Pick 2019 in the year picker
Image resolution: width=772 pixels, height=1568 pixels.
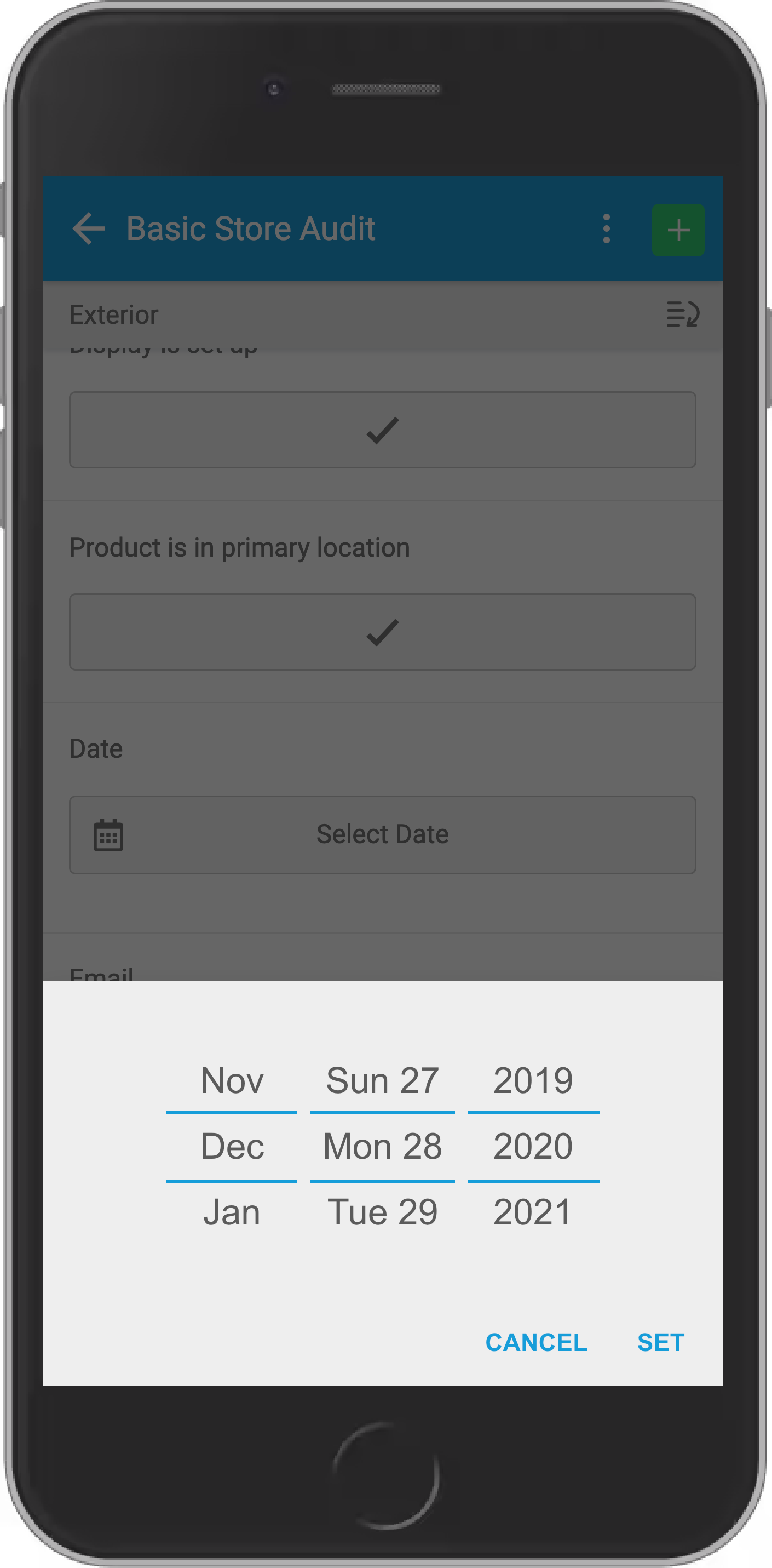pyautogui.click(x=533, y=1080)
